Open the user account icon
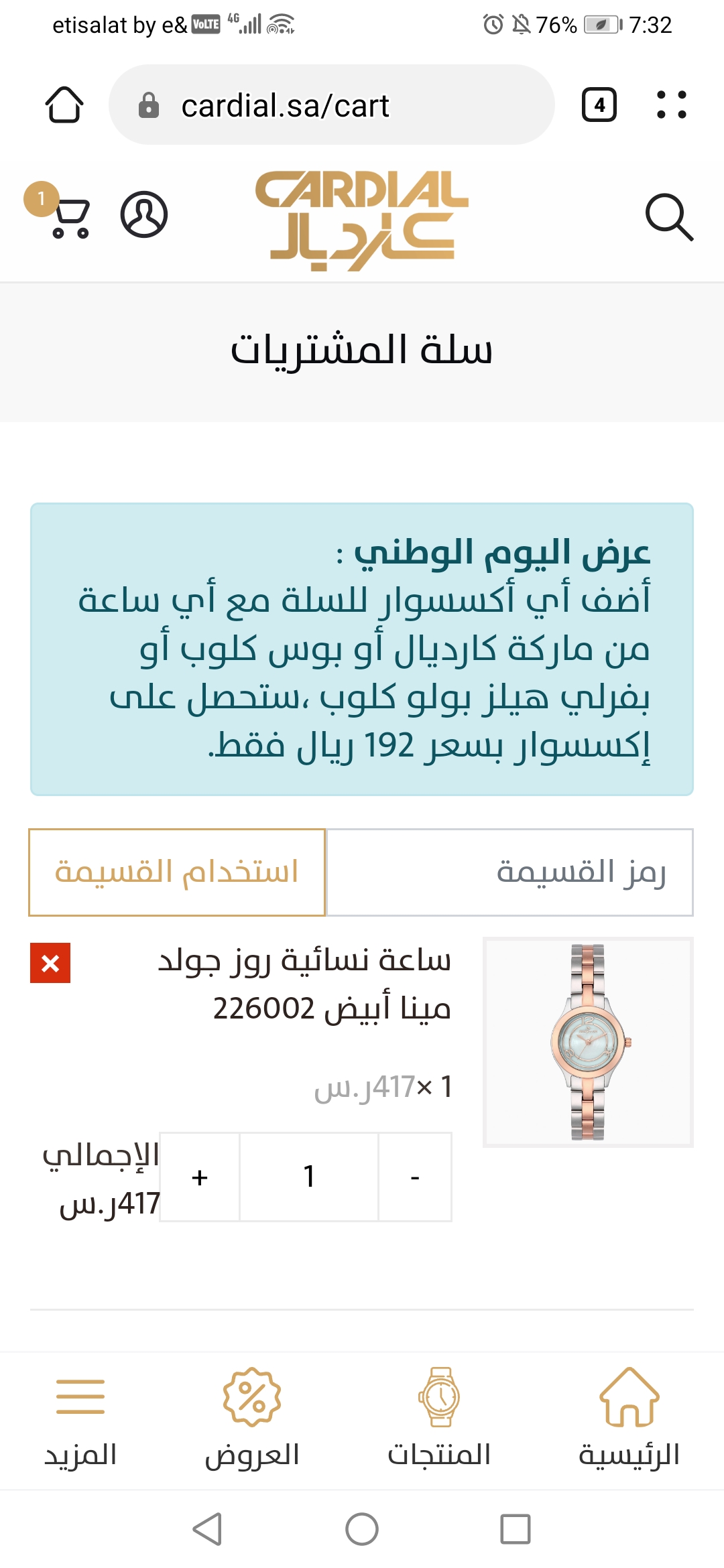The width and height of the screenshot is (724, 1568). (x=143, y=214)
